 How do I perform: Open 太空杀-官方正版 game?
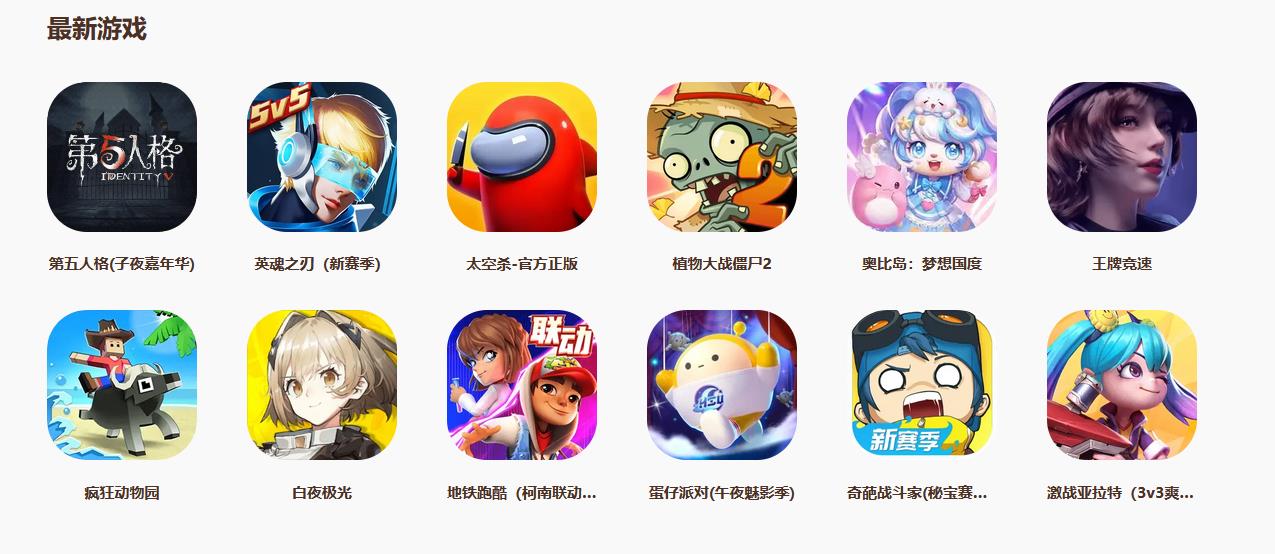click(x=522, y=157)
